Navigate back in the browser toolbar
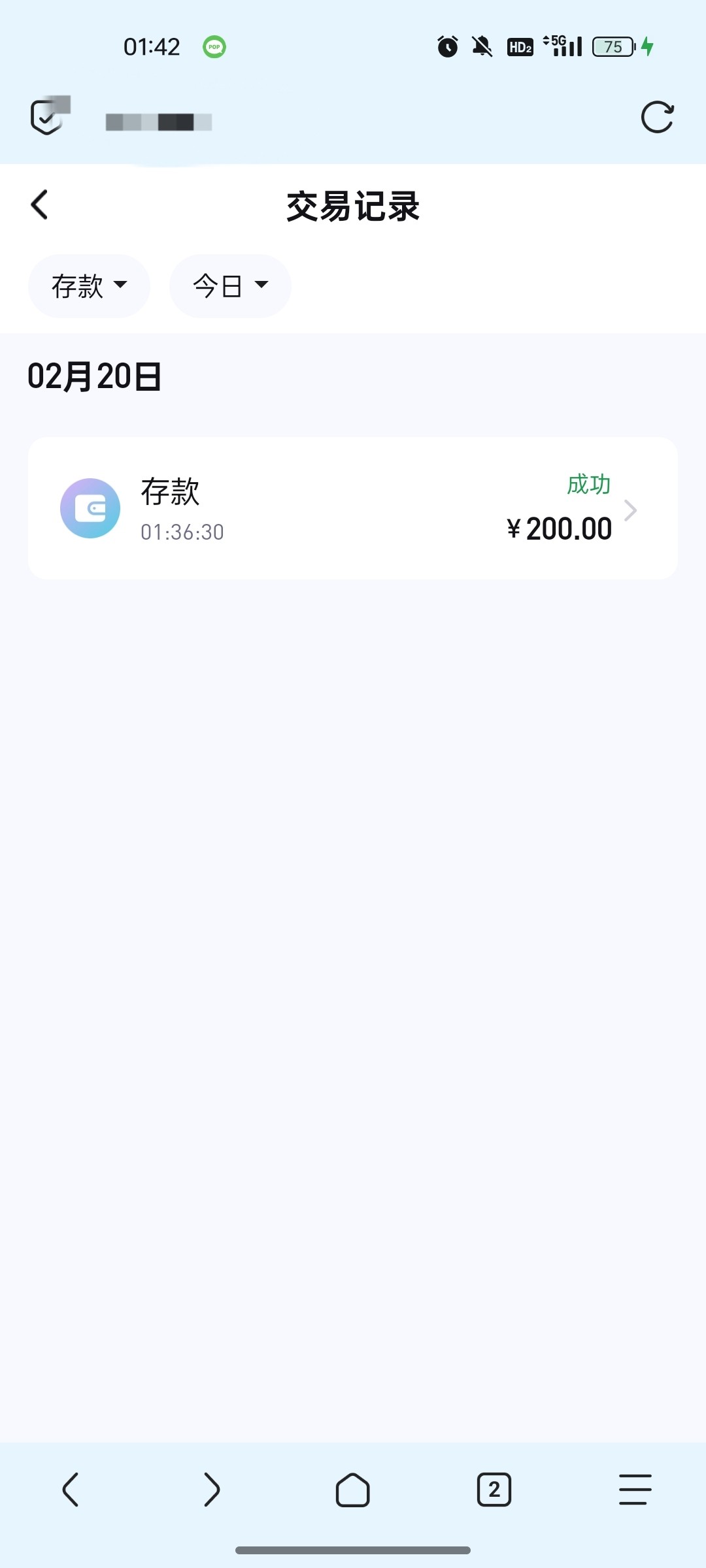 pyautogui.click(x=71, y=1490)
